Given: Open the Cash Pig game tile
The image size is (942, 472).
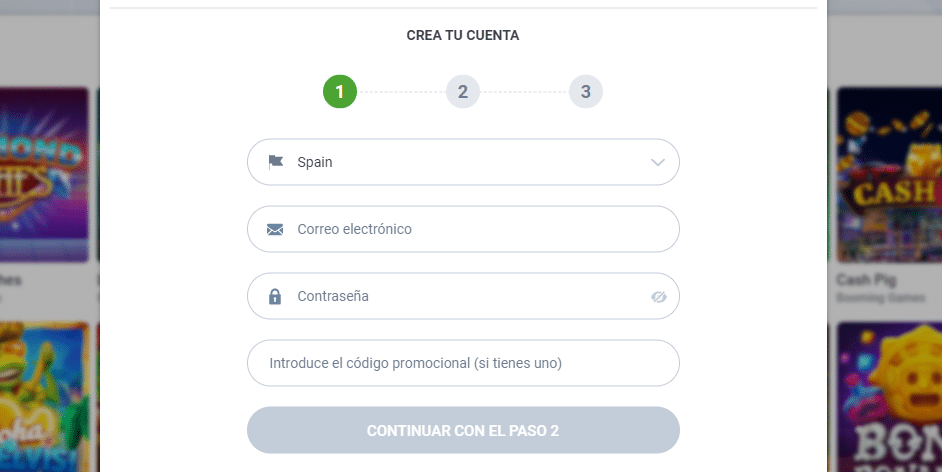Looking at the screenshot, I should click(x=888, y=175).
